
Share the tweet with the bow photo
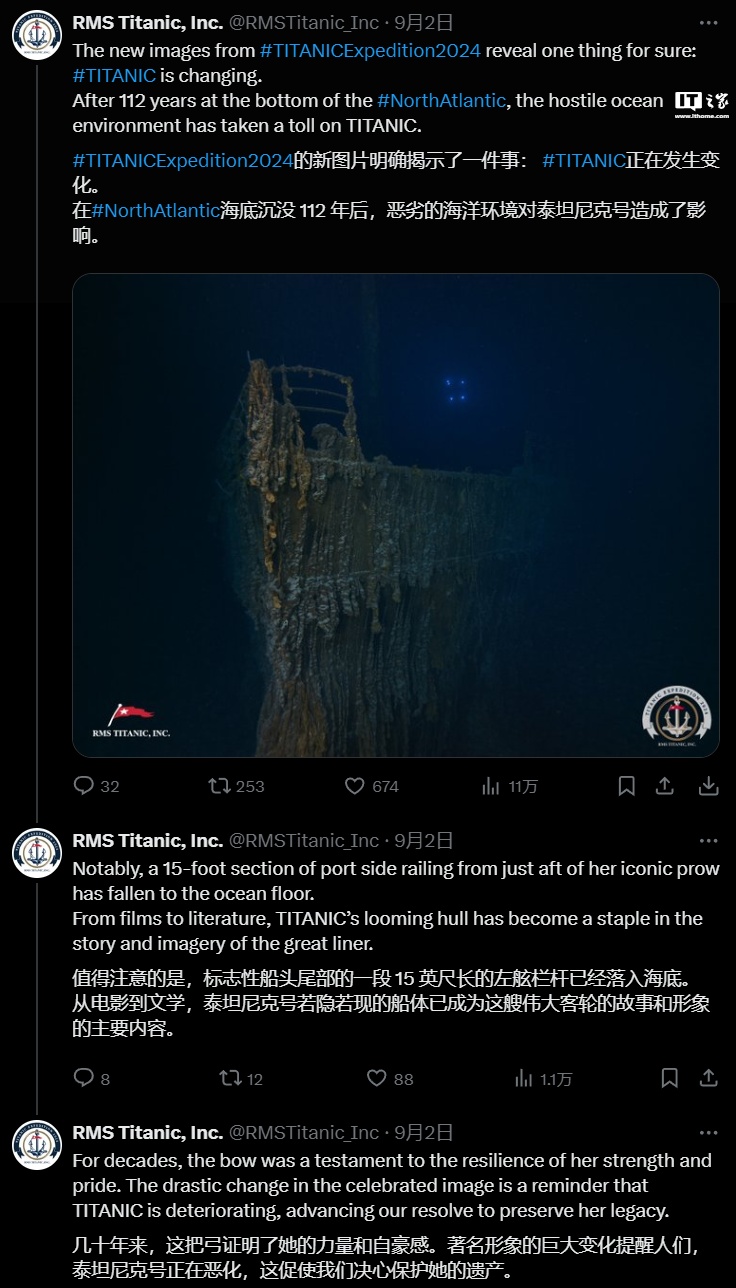(x=665, y=786)
